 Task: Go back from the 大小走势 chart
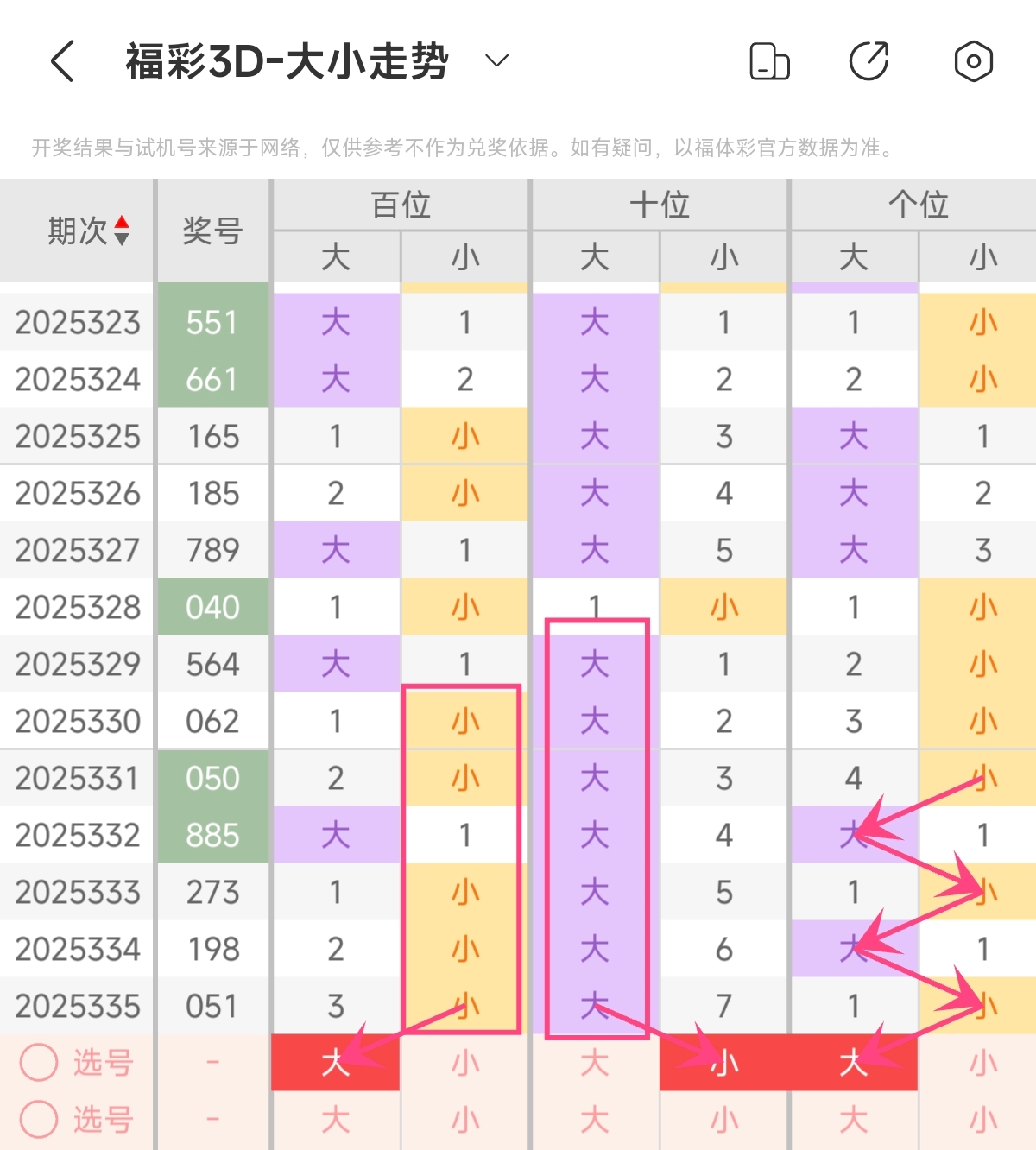click(63, 61)
